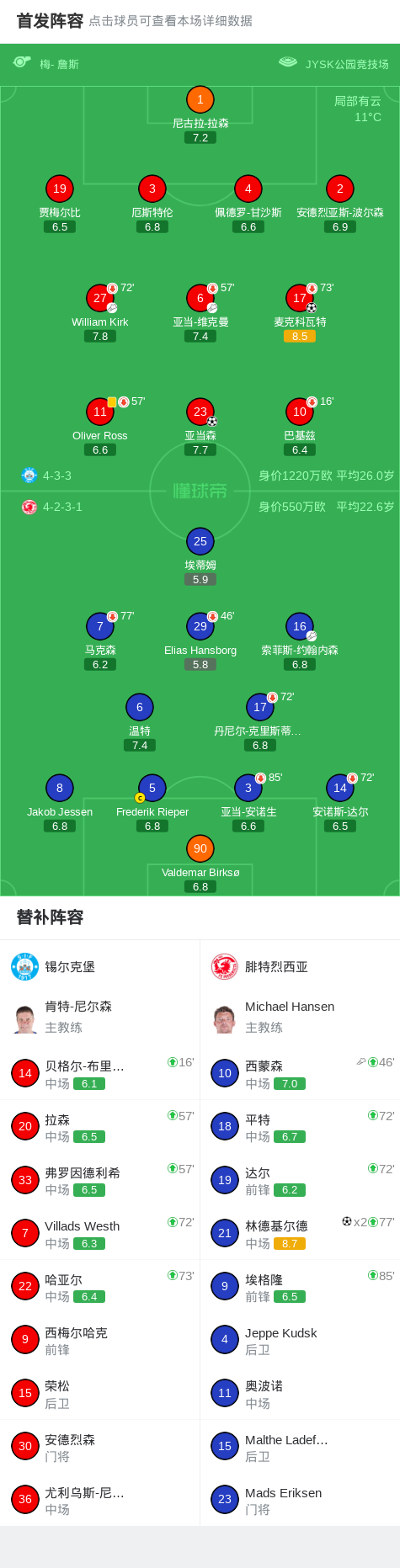Viewport: 400px width, 1568px height.
Task: View substitute Villads Westh number 7
Action: (100, 1233)
